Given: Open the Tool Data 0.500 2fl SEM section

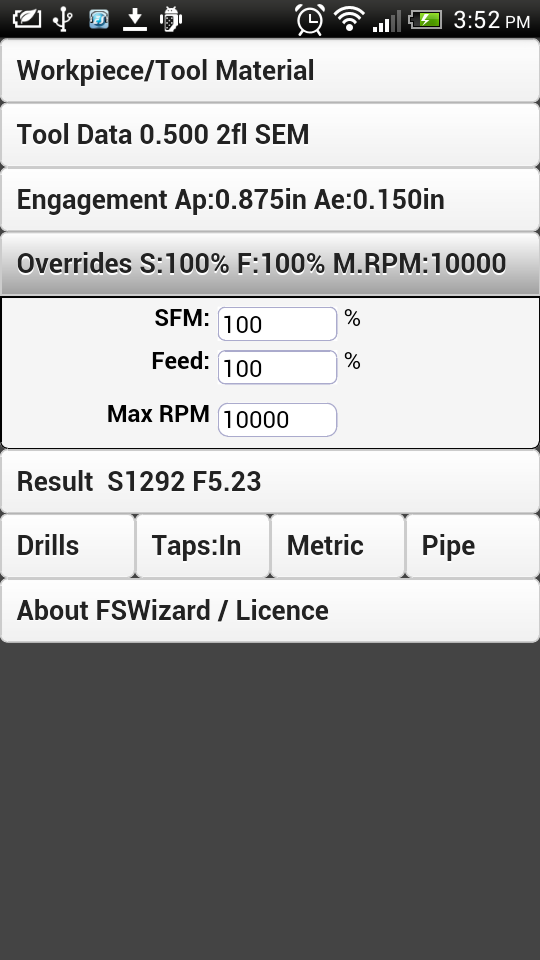Looking at the screenshot, I should pyautogui.click(x=270, y=135).
